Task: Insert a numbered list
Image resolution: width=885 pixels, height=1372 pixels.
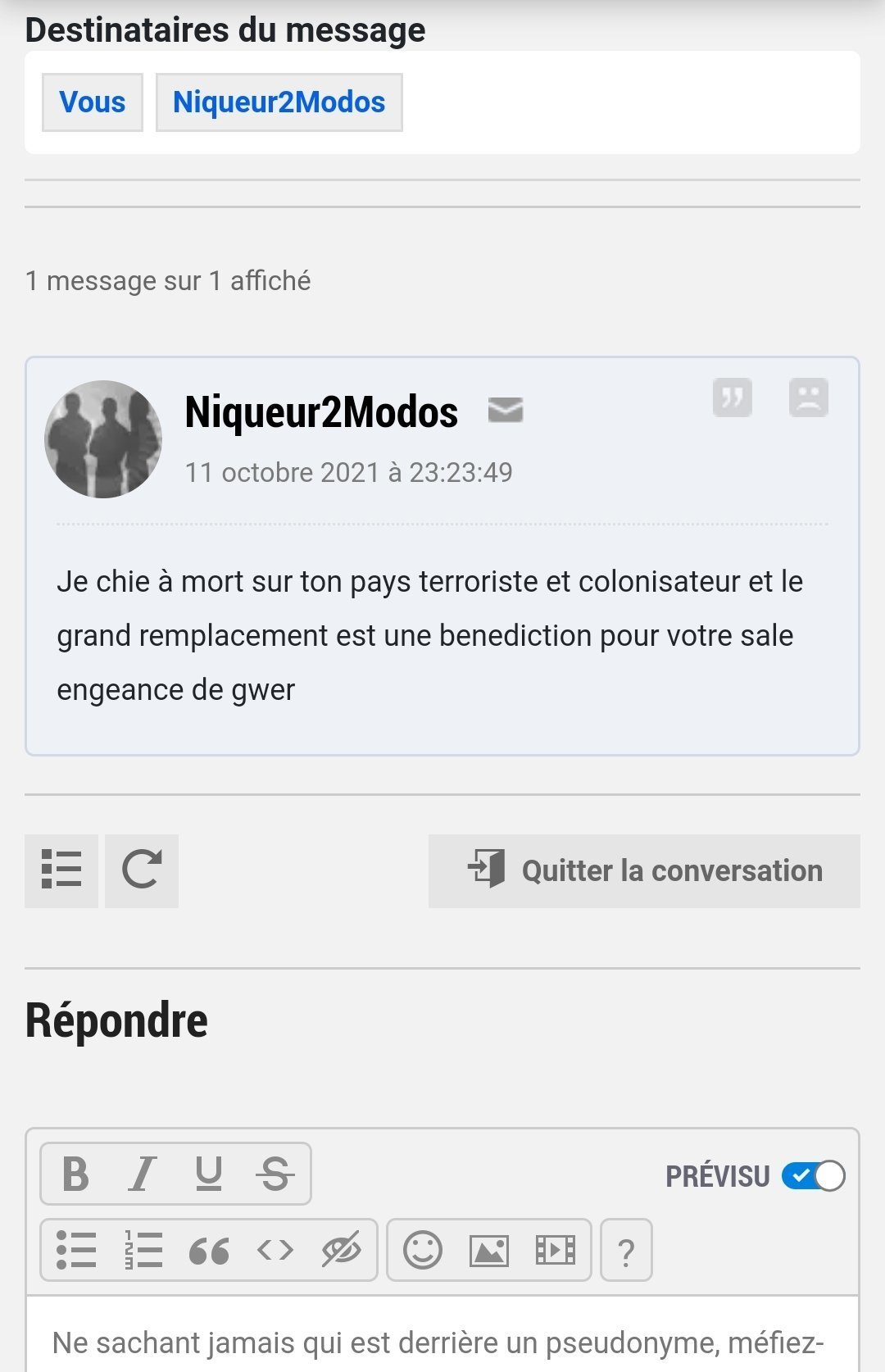Action: tap(143, 1251)
